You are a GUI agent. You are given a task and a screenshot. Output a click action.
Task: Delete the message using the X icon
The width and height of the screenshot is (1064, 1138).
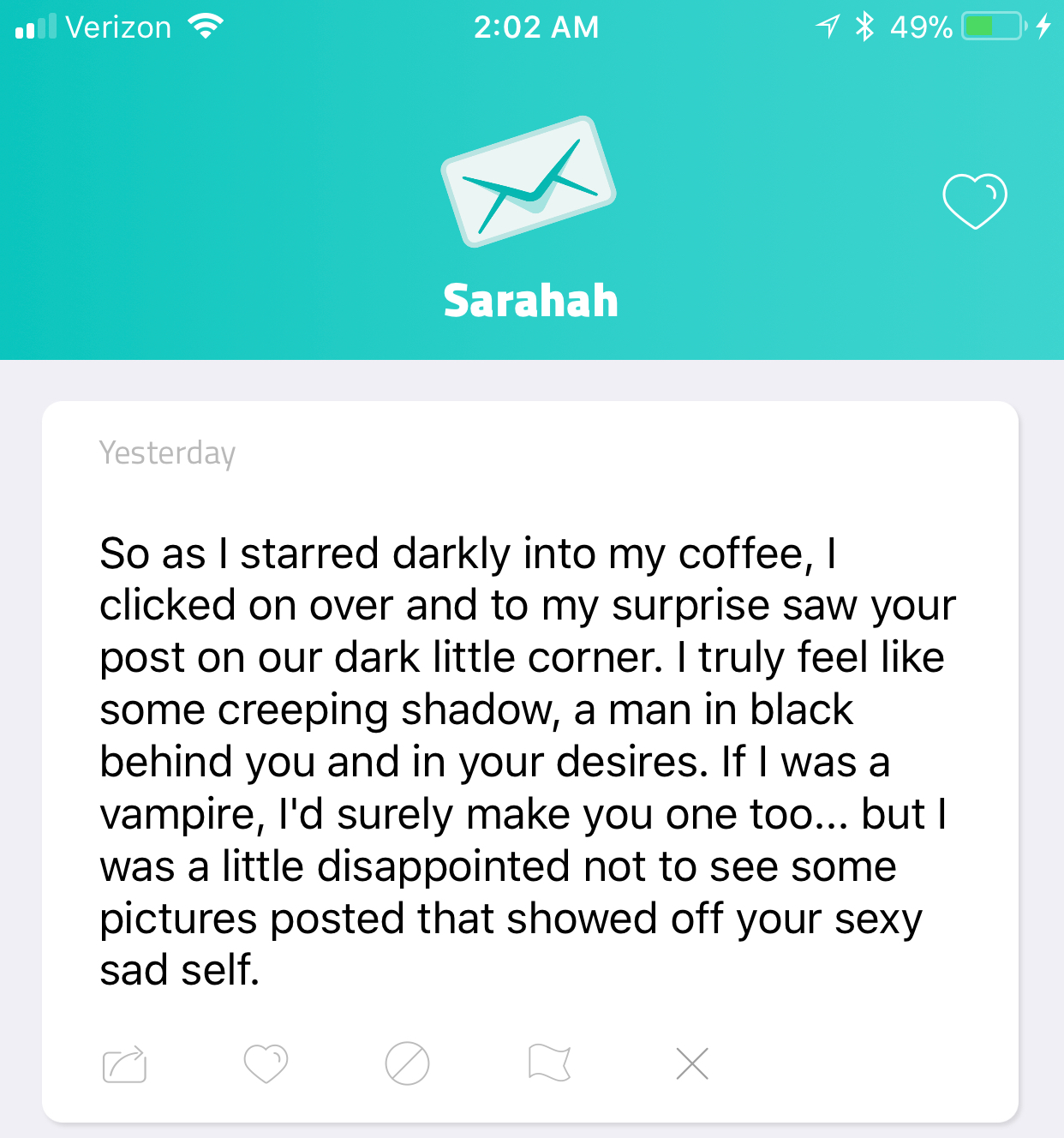click(x=691, y=1064)
